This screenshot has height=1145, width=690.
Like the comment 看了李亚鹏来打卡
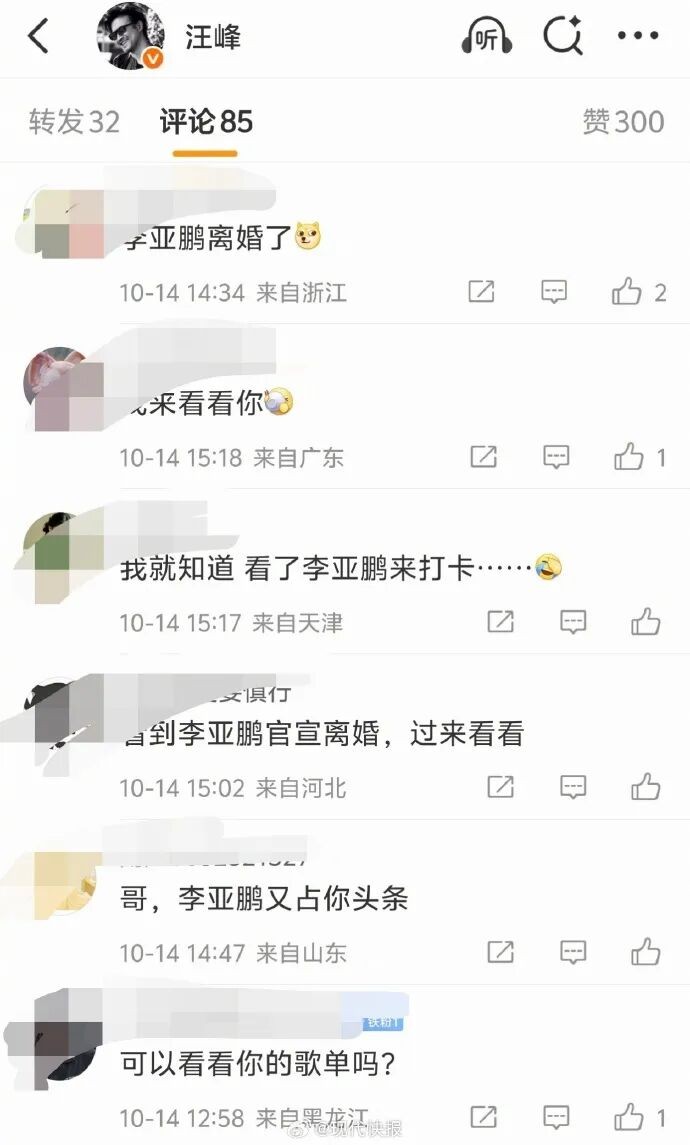tap(646, 622)
